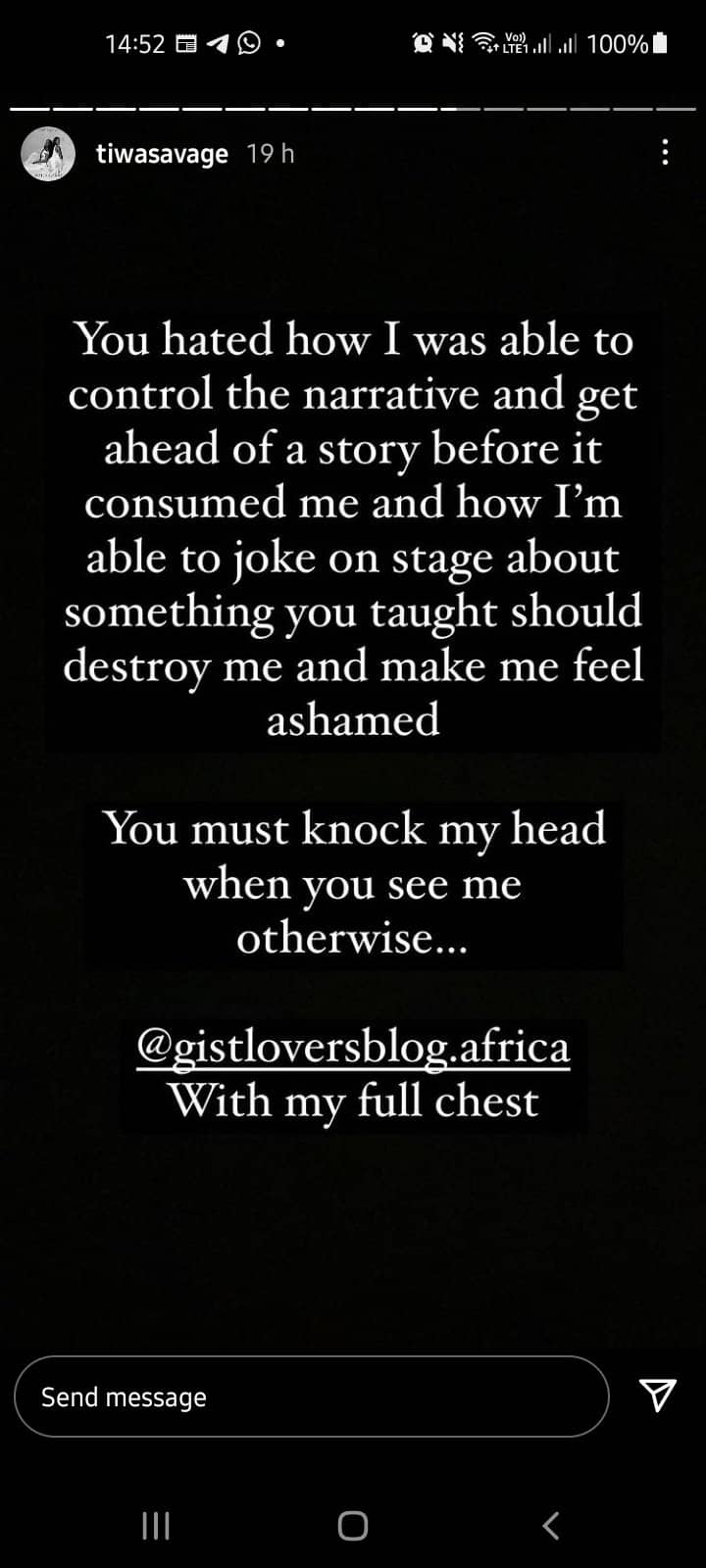Tap the Send message field
Image resolution: width=706 pixels, height=1568 pixels.
pyautogui.click(x=312, y=1396)
